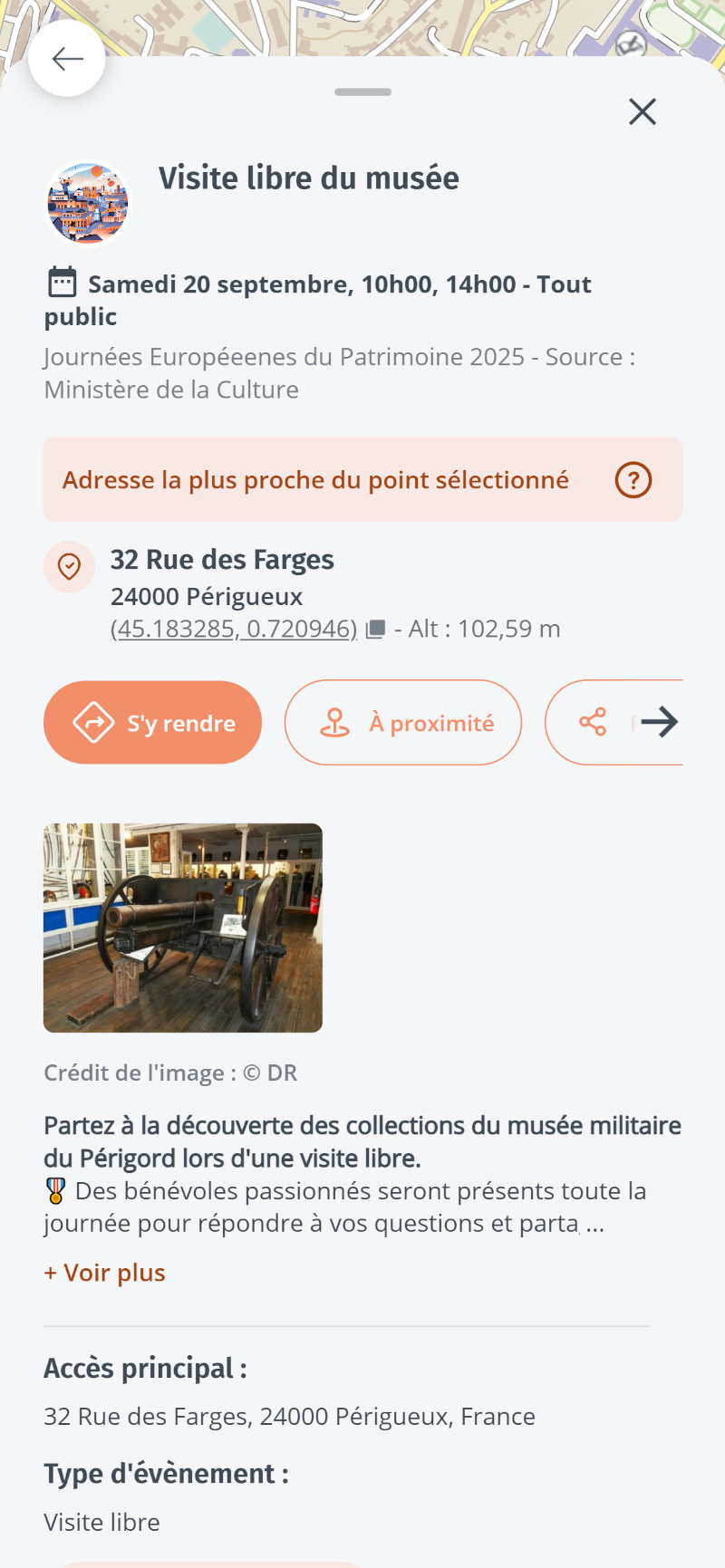725x1568 pixels.
Task: Reveal more actions with the right arrow
Action: pyautogui.click(x=660, y=722)
